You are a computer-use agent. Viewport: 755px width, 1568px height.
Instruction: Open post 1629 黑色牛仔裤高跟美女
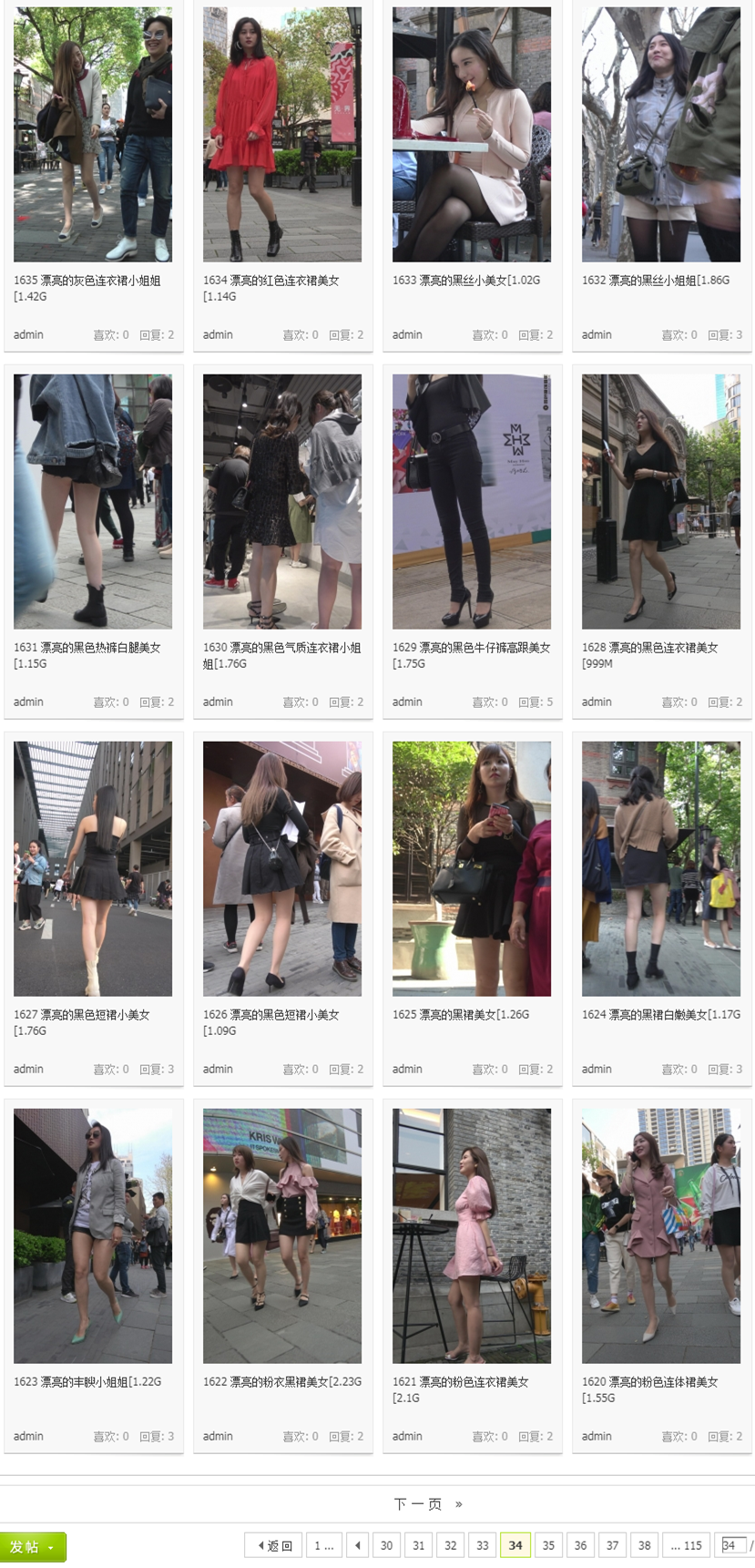pos(471,648)
